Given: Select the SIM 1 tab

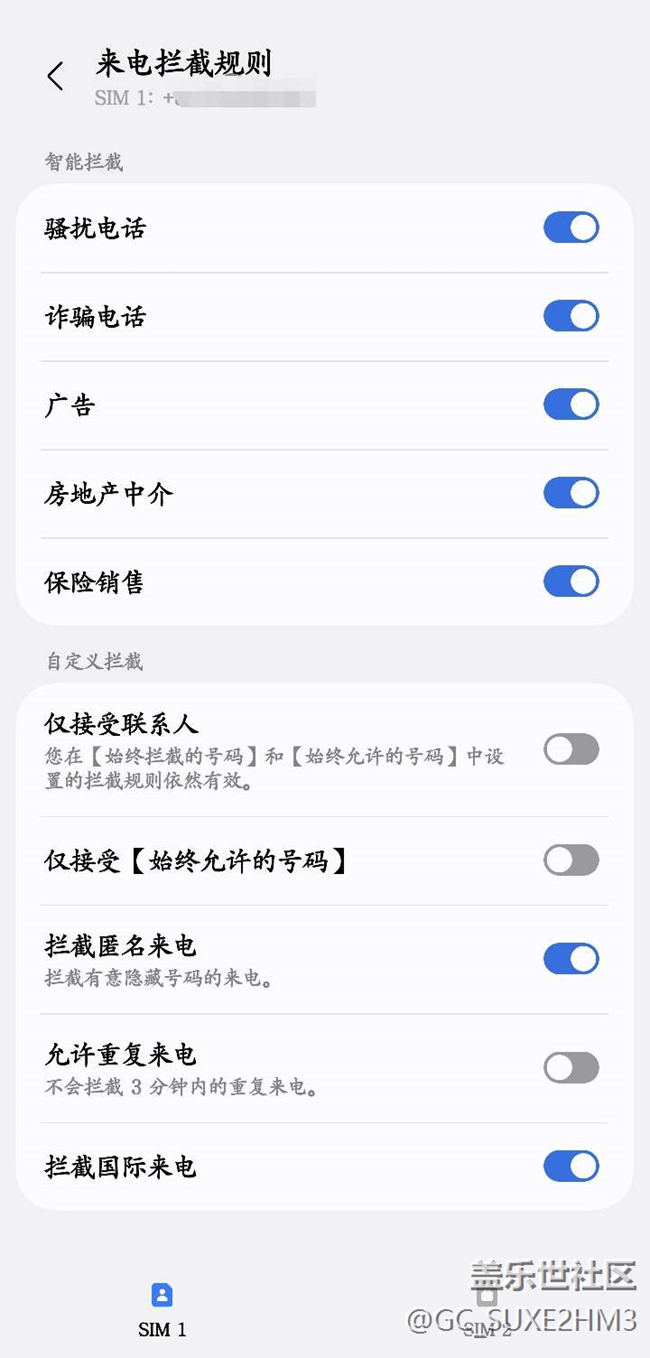Looking at the screenshot, I should point(162,1310).
